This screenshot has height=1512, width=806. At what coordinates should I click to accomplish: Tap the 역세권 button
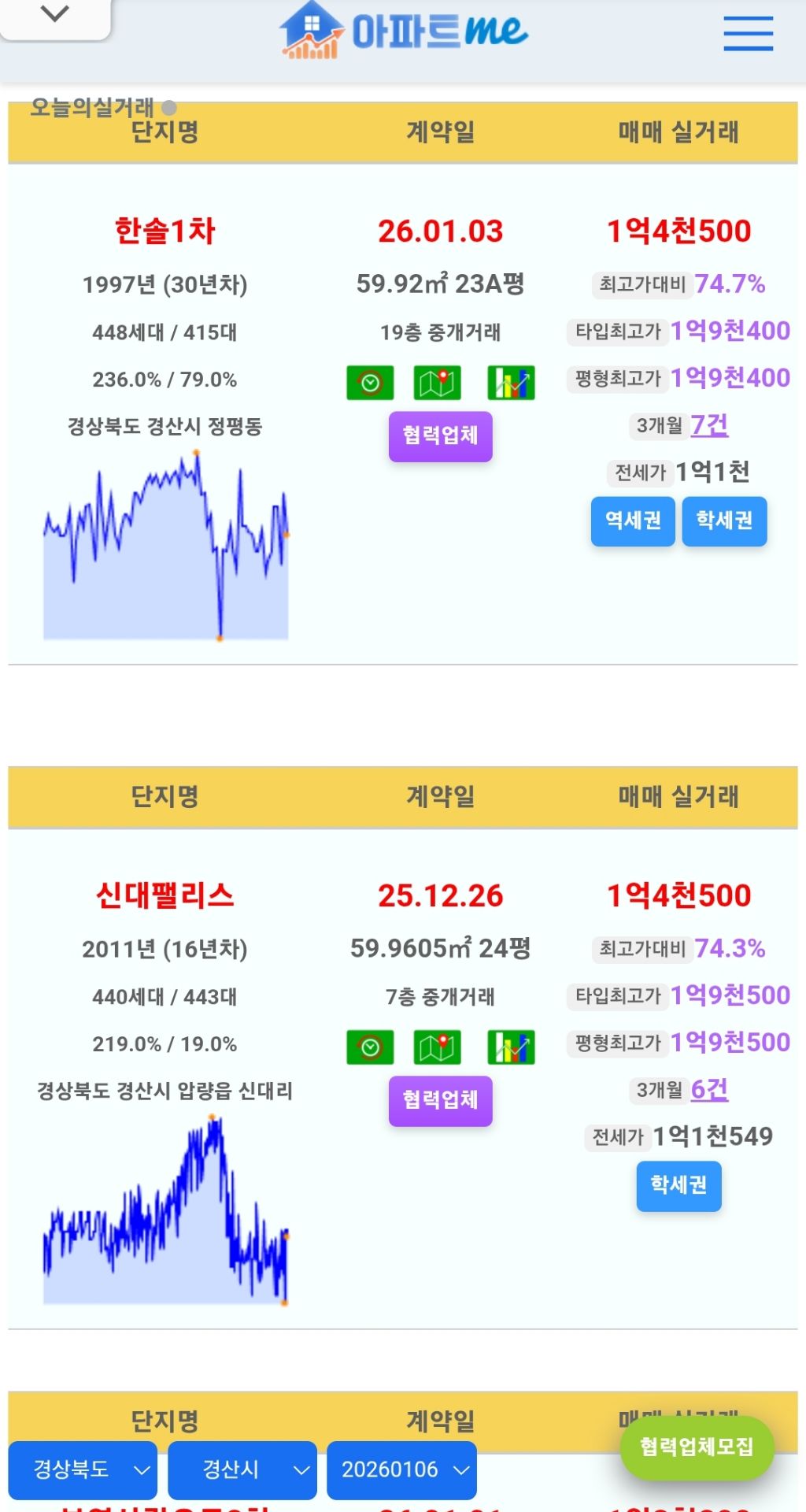click(633, 521)
